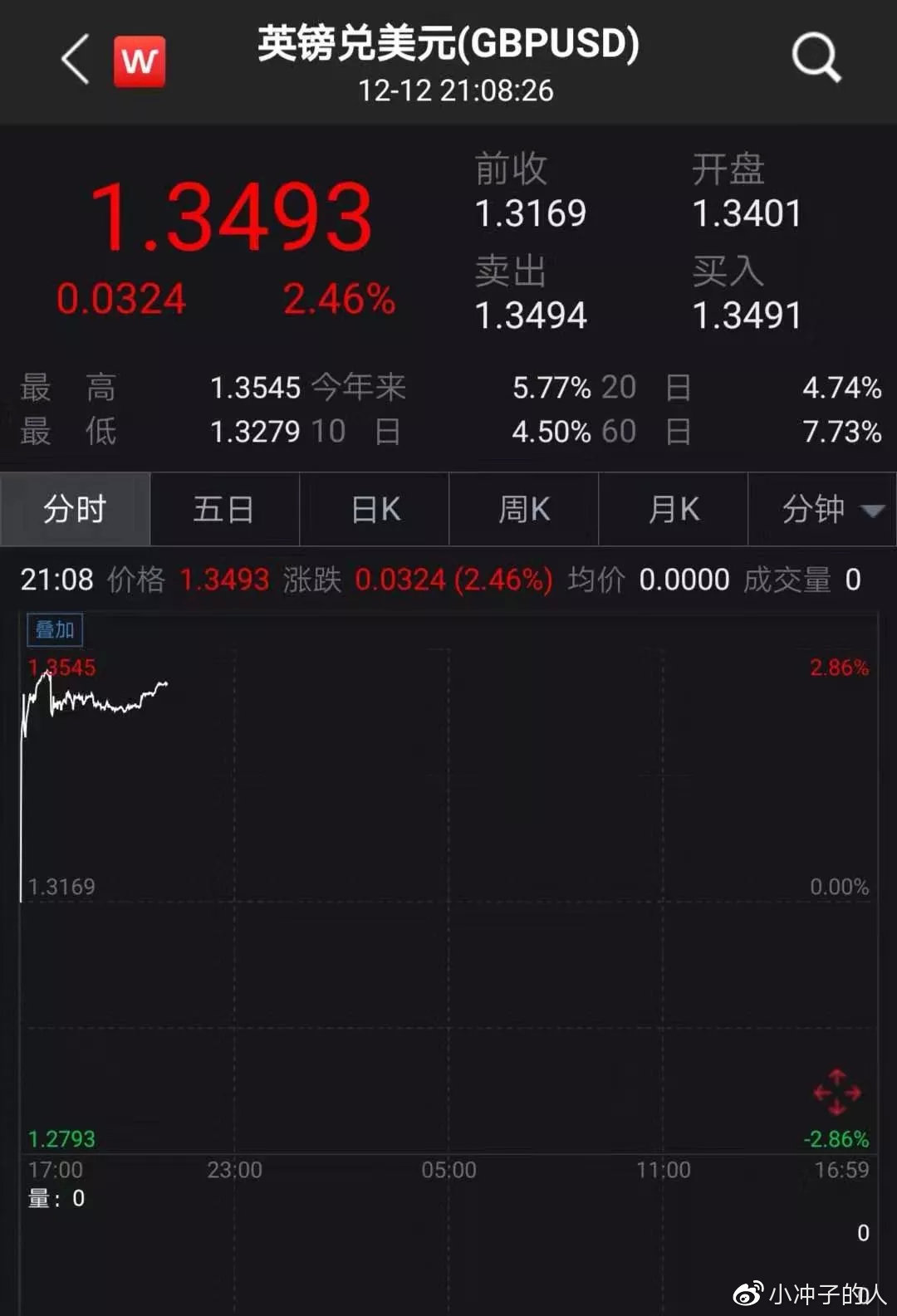Screen dimensions: 897x1316
Task: Show the 周K weekly chart
Action: click(x=524, y=509)
